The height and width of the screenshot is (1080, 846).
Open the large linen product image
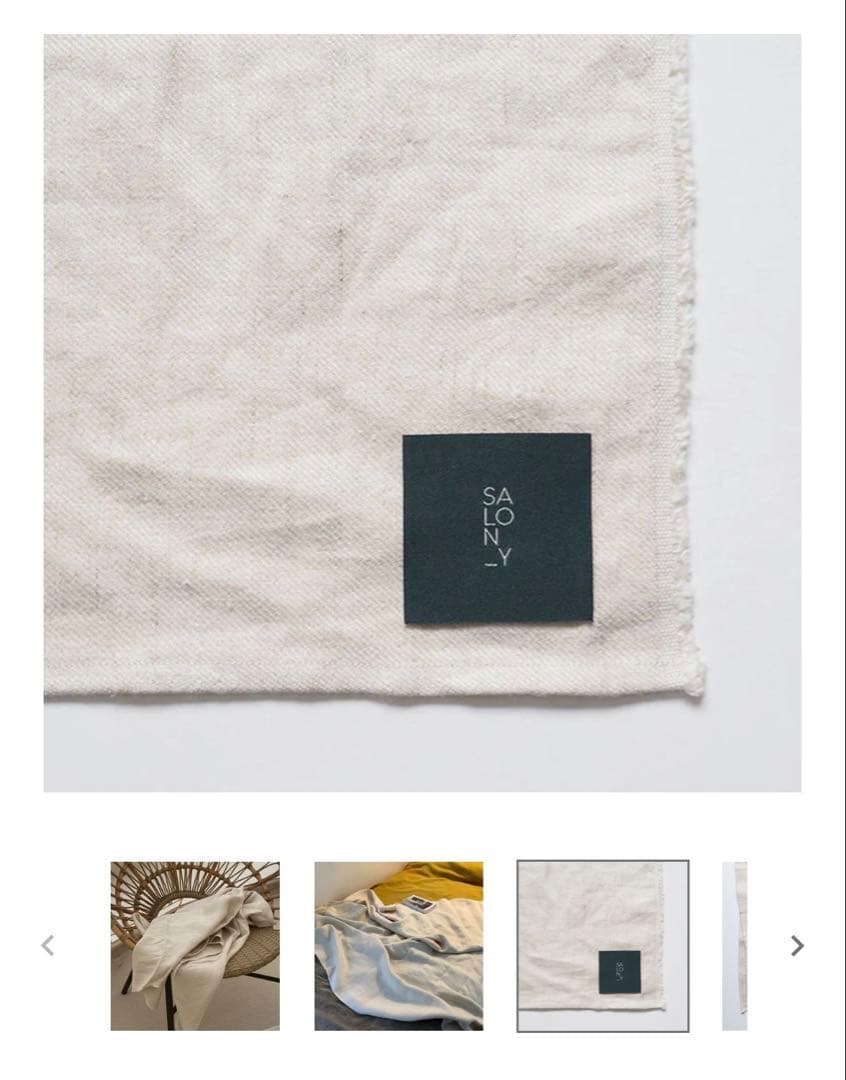(x=422, y=413)
